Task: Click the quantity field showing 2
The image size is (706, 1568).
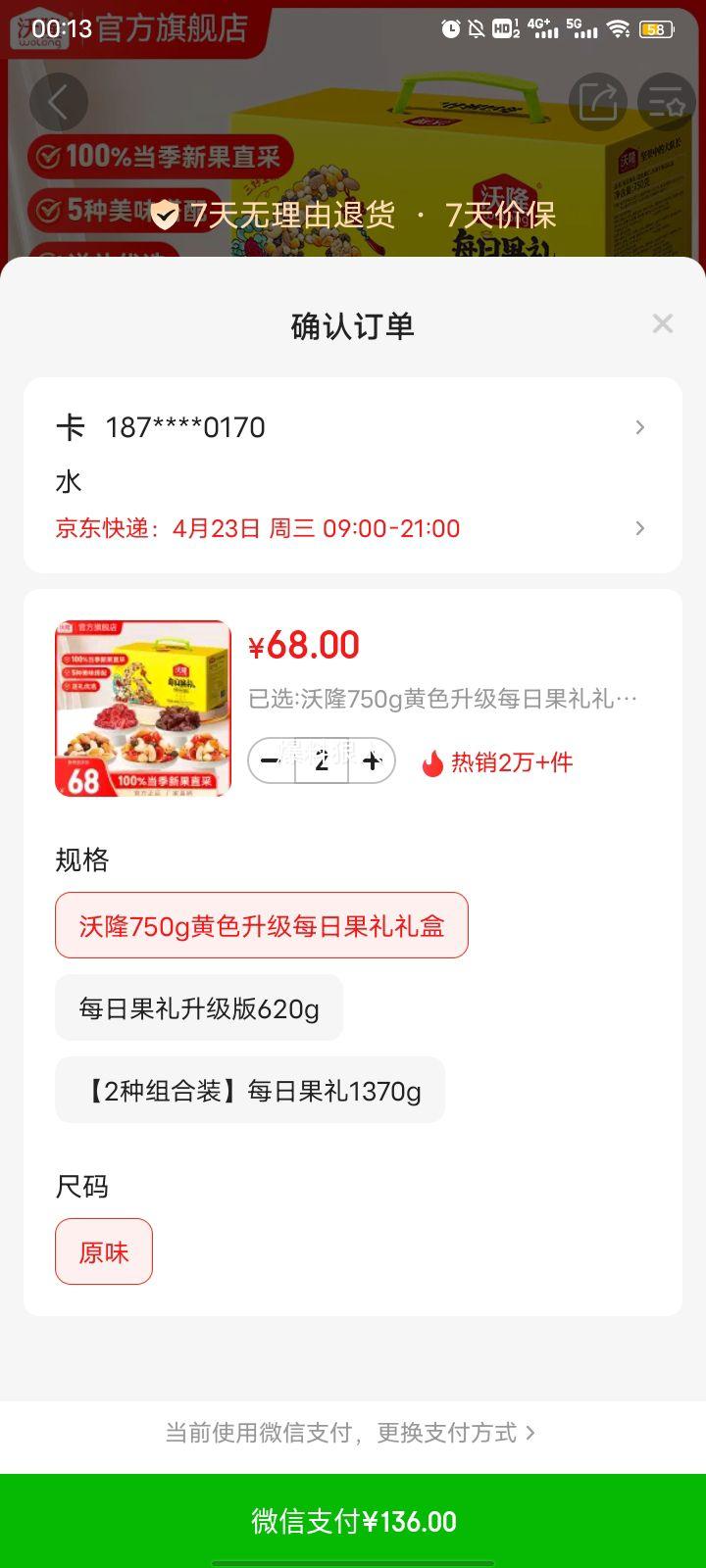Action: tap(322, 760)
